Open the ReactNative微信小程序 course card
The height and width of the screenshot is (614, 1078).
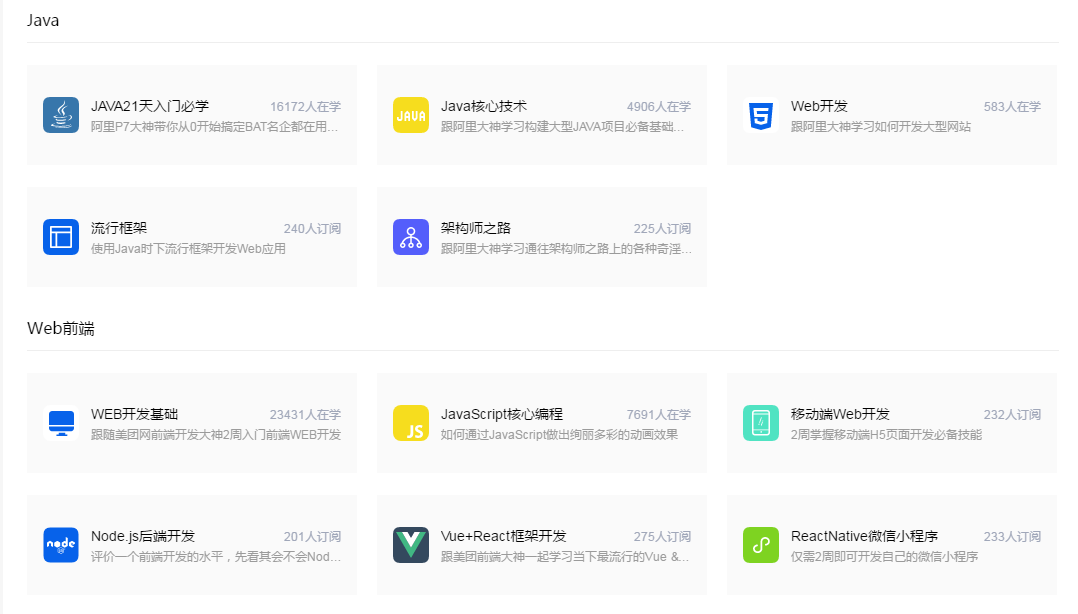point(891,545)
